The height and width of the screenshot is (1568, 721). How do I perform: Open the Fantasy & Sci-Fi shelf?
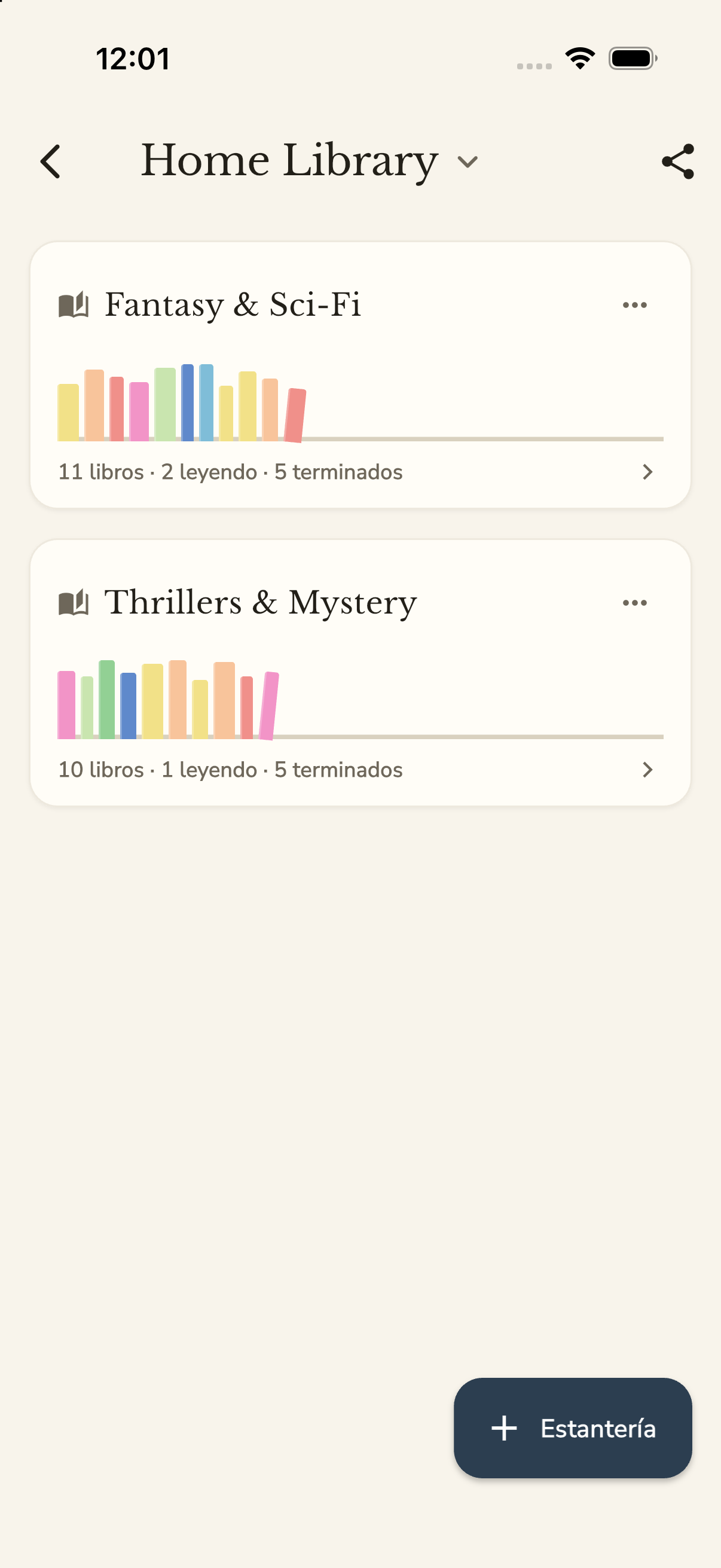click(x=360, y=375)
